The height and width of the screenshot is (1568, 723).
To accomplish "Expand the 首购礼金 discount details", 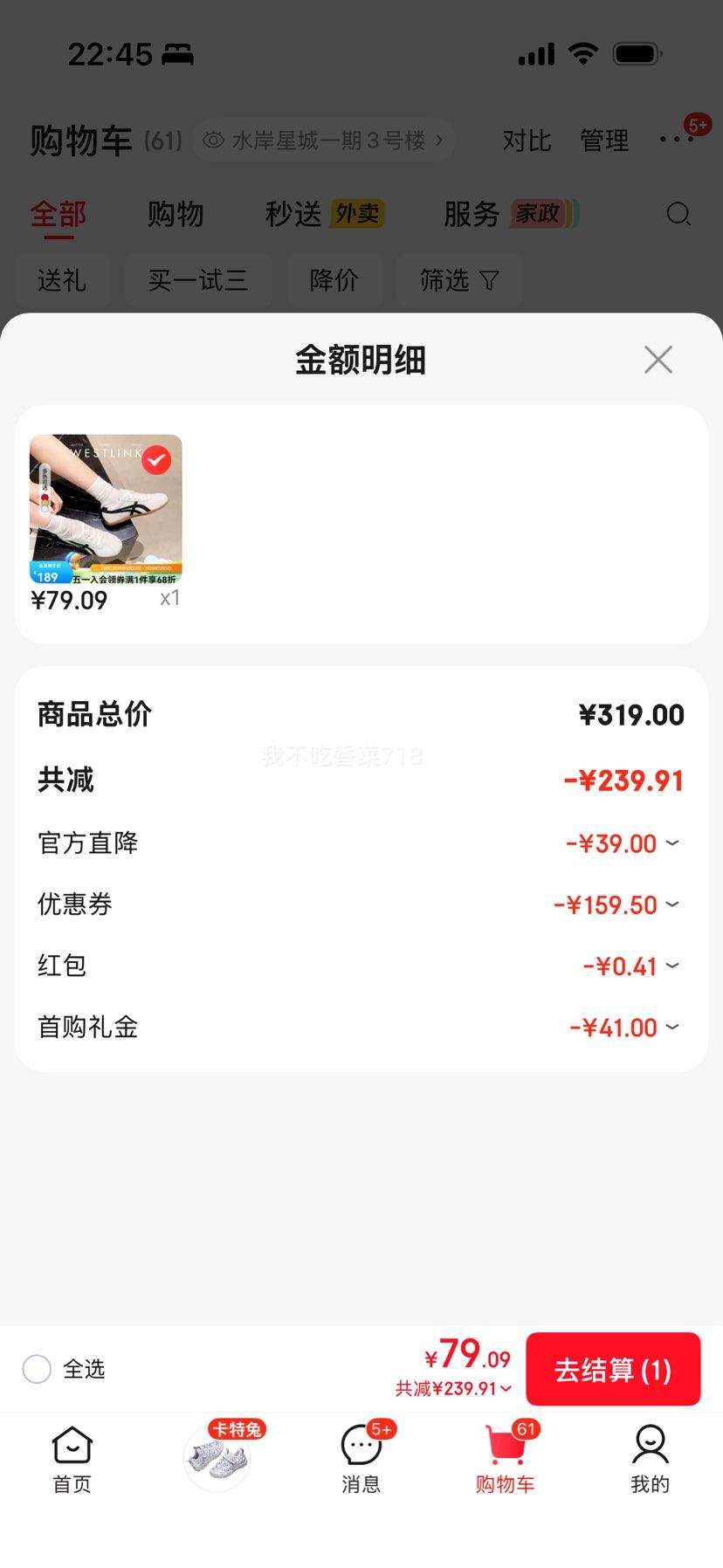I will tap(671, 1027).
